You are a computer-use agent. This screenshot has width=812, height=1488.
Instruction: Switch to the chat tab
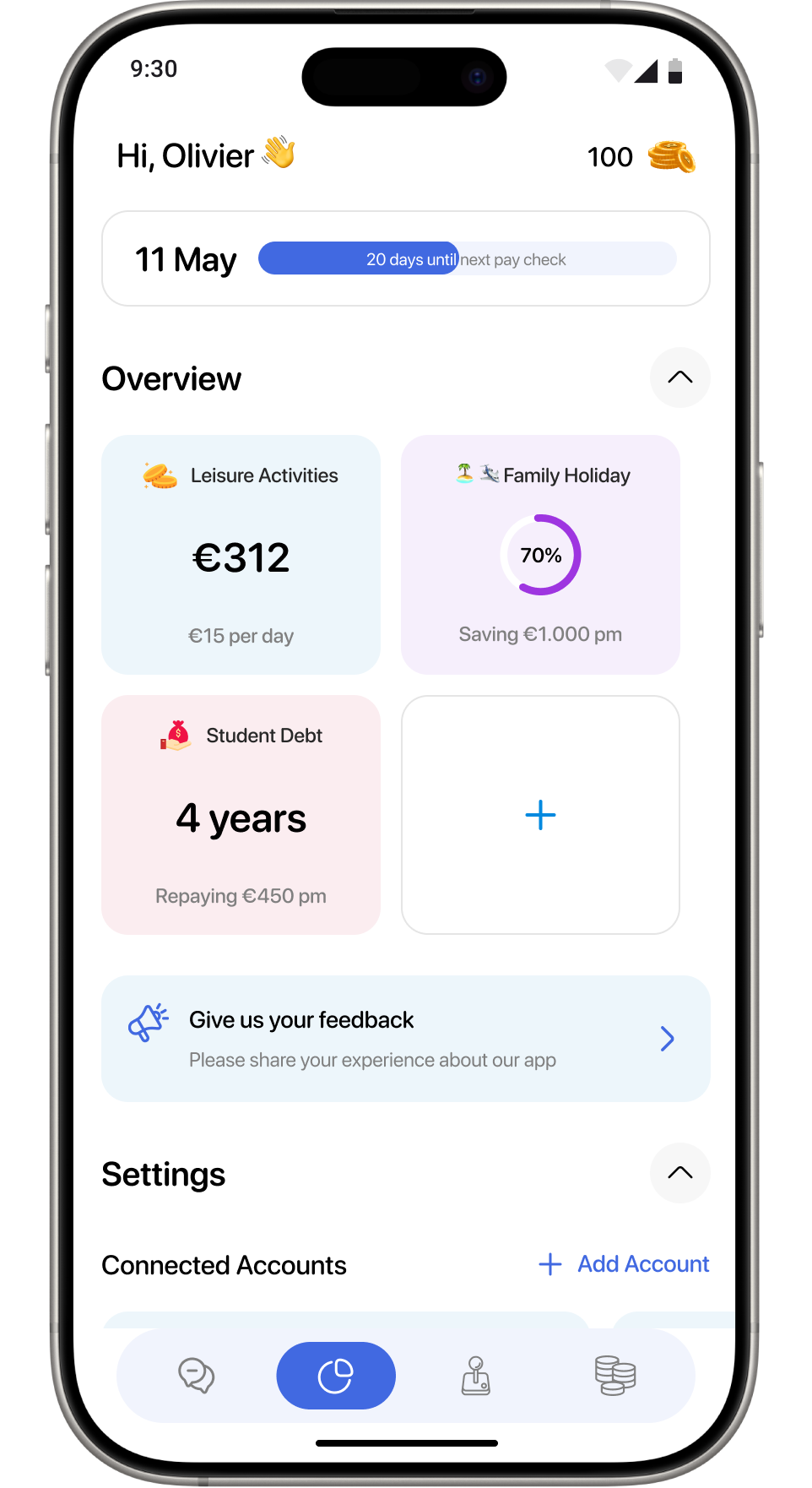point(196,1376)
